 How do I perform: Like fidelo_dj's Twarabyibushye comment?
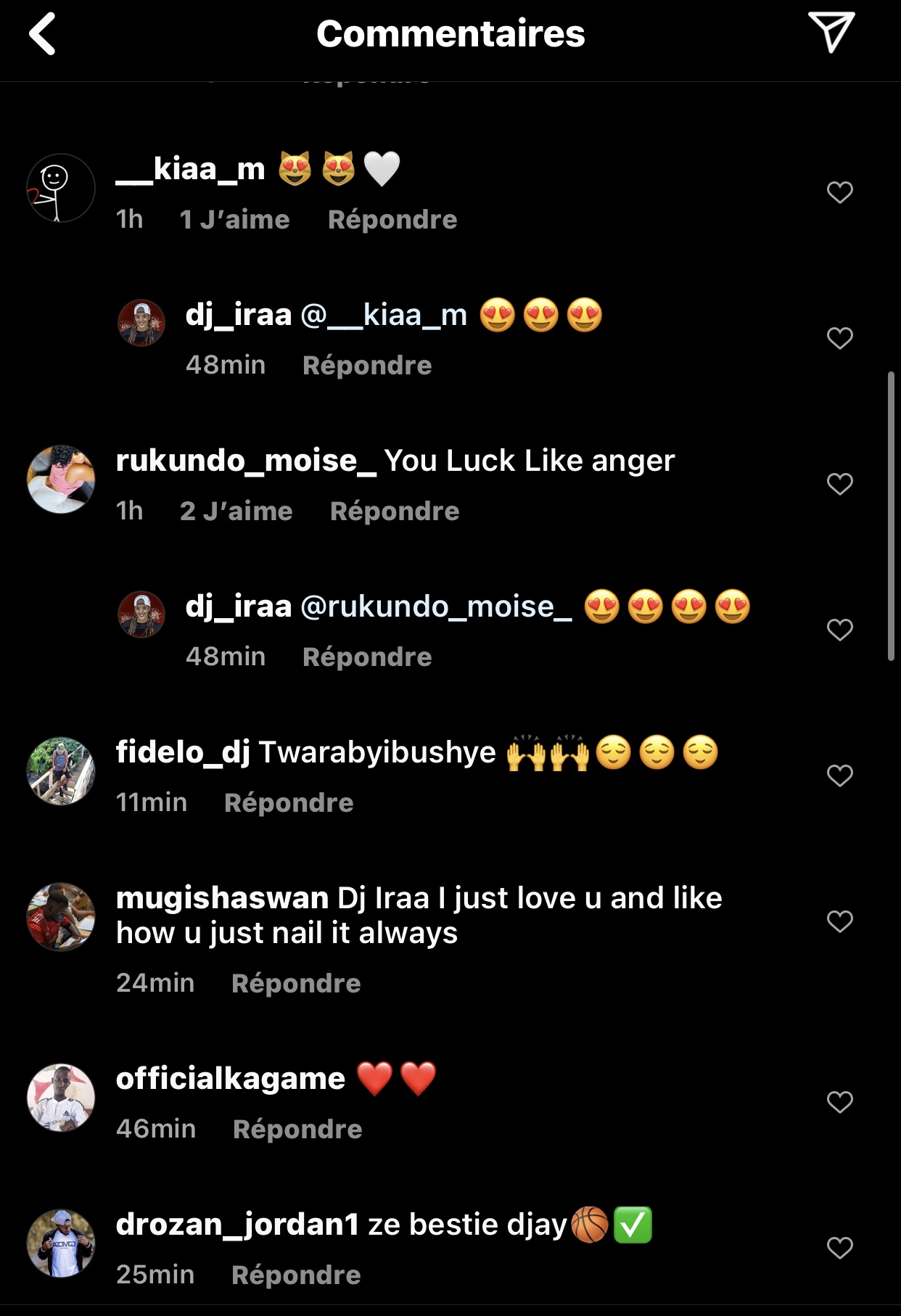pos(839,776)
